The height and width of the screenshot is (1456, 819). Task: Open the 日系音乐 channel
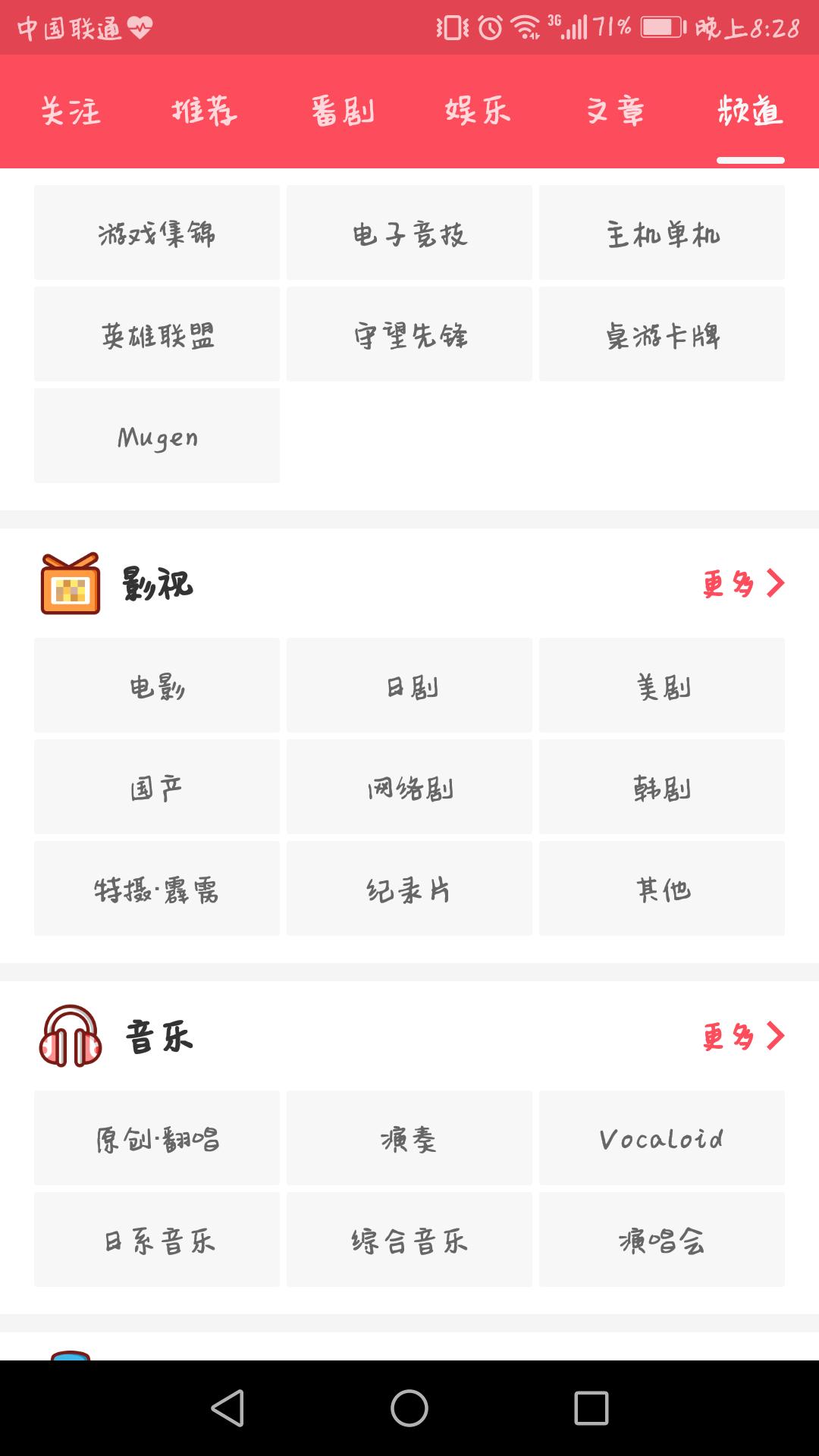(x=157, y=1240)
